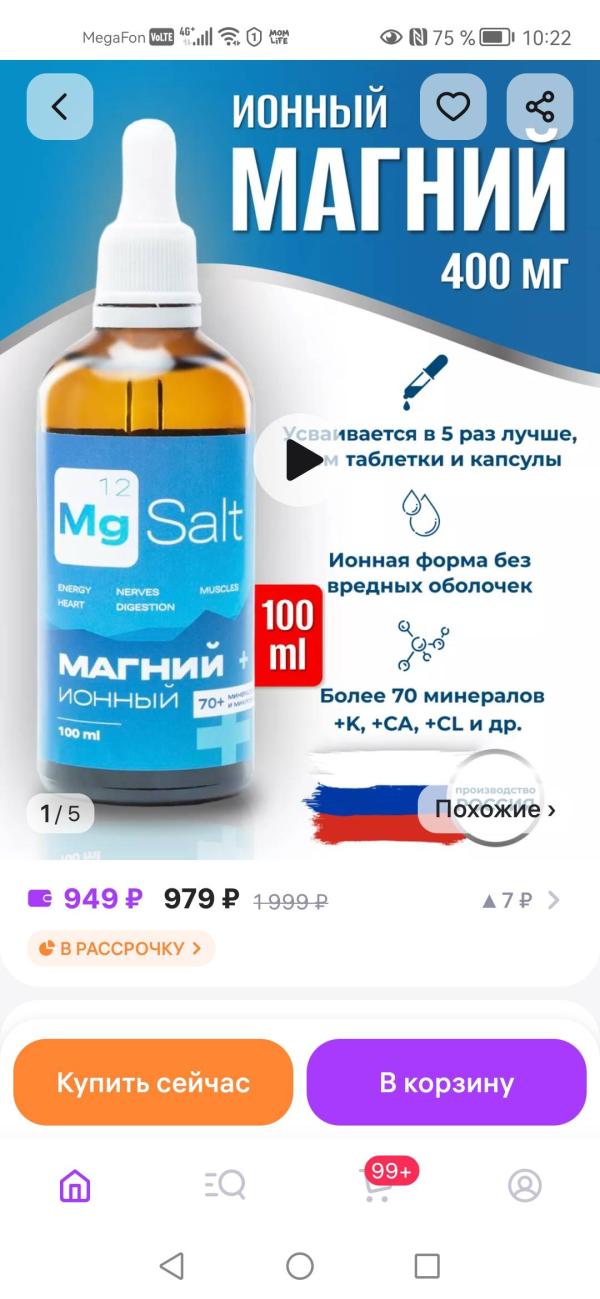Switch to the home tab
The image size is (600, 1299).
click(x=75, y=1186)
